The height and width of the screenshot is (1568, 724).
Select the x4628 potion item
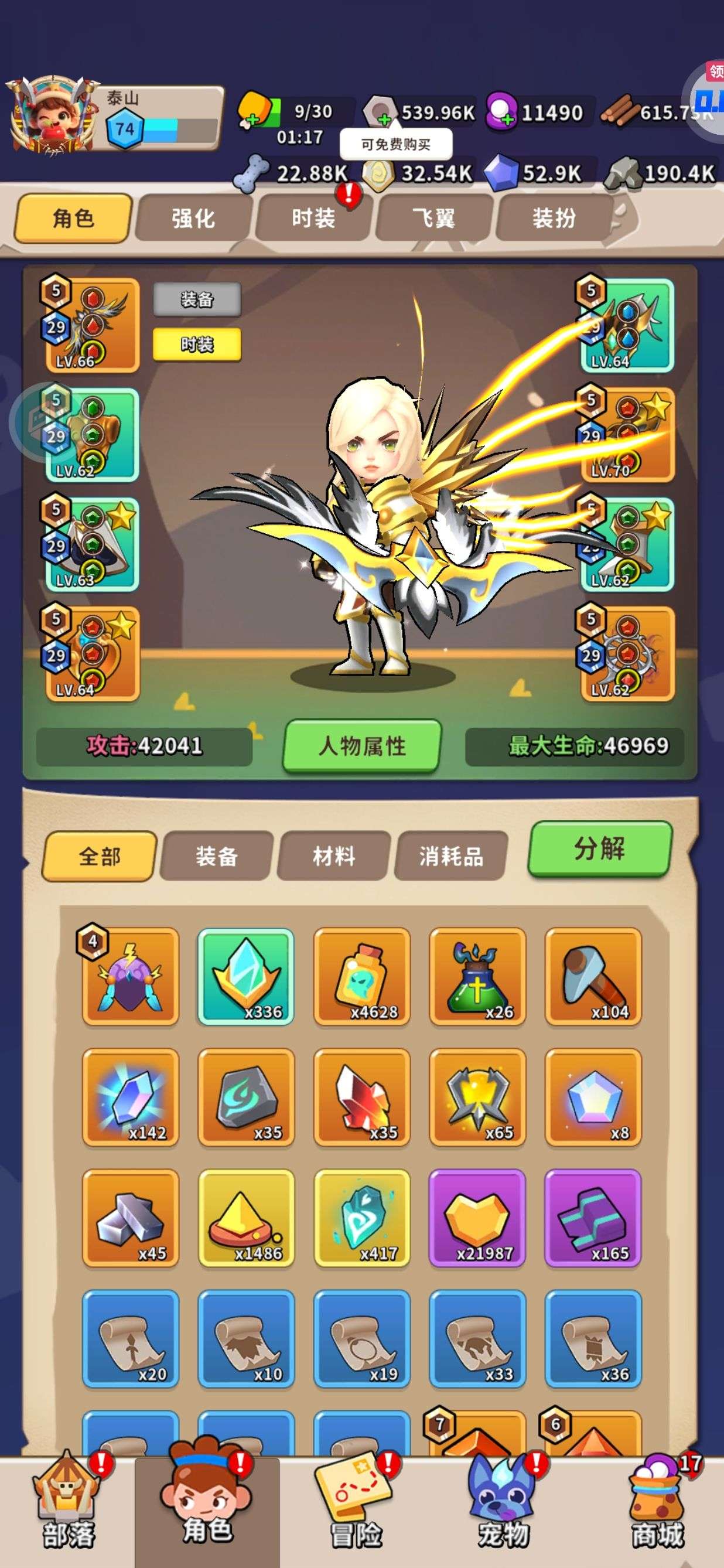(362, 976)
